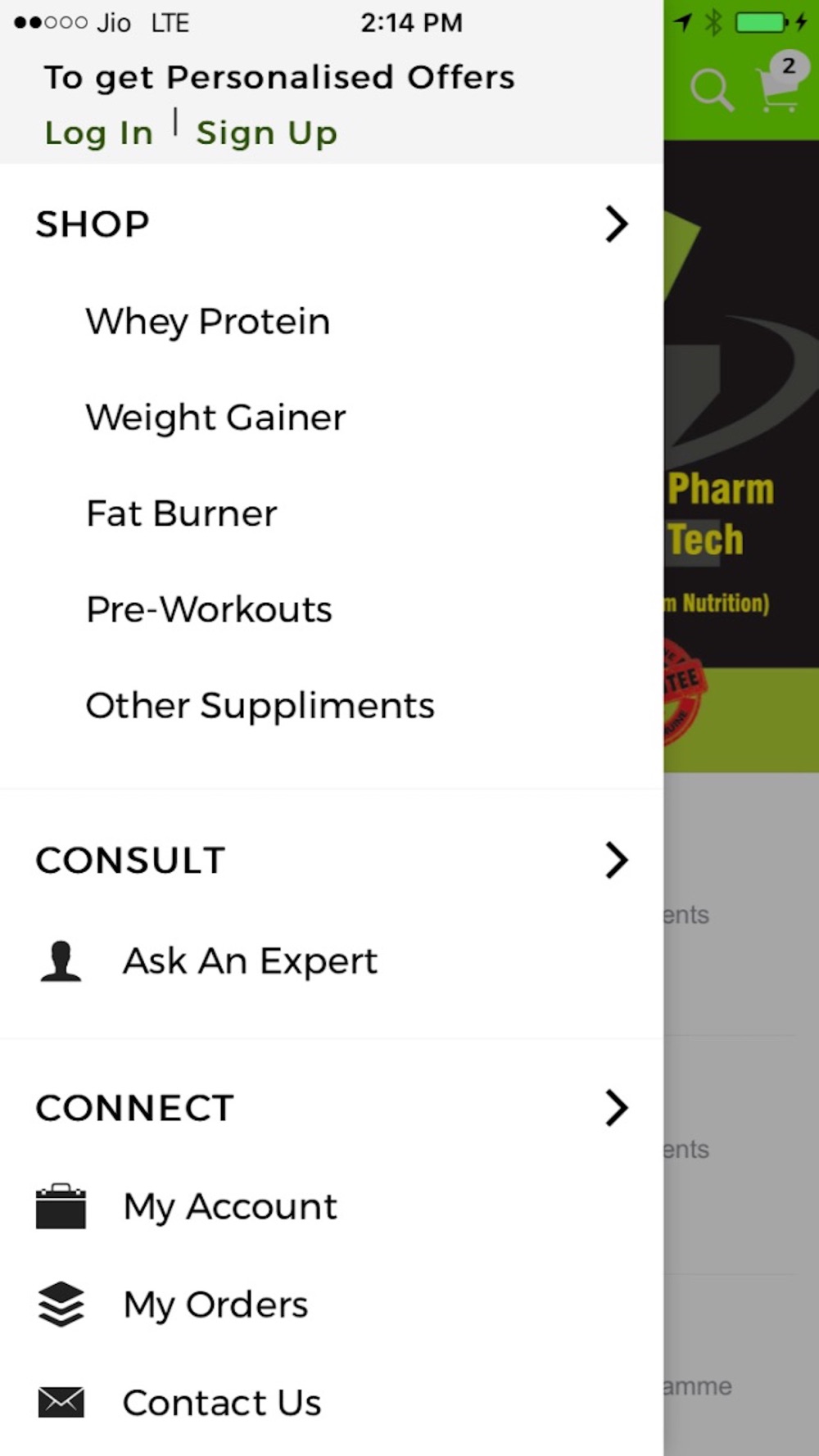
Task: Open Contact Us
Action: pyautogui.click(x=221, y=1403)
